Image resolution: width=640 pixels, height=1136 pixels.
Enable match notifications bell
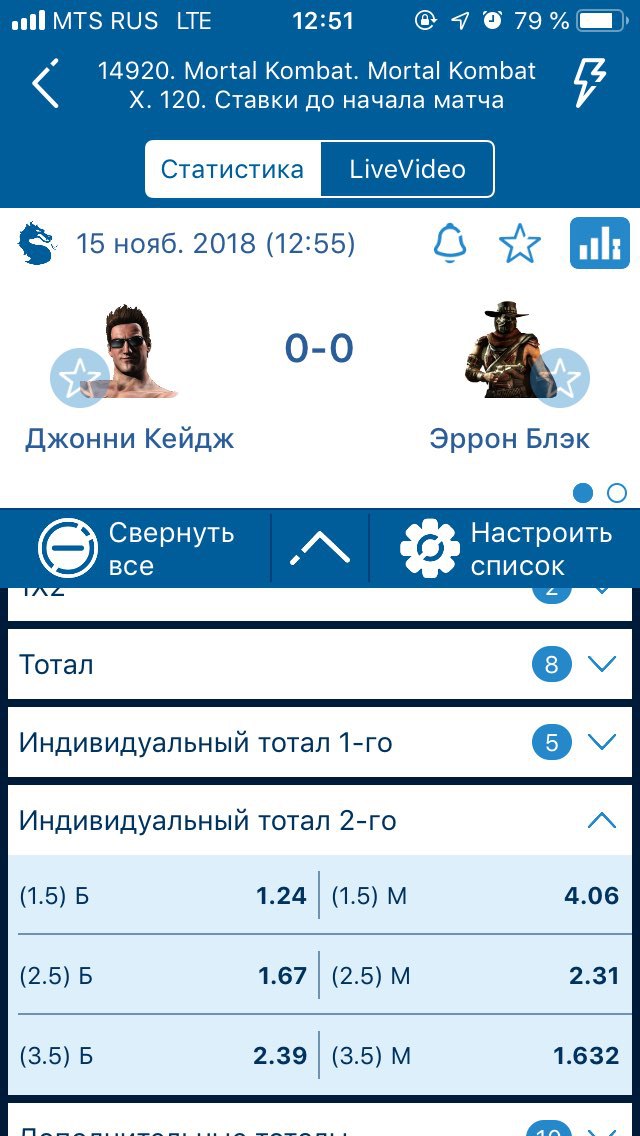[x=450, y=243]
